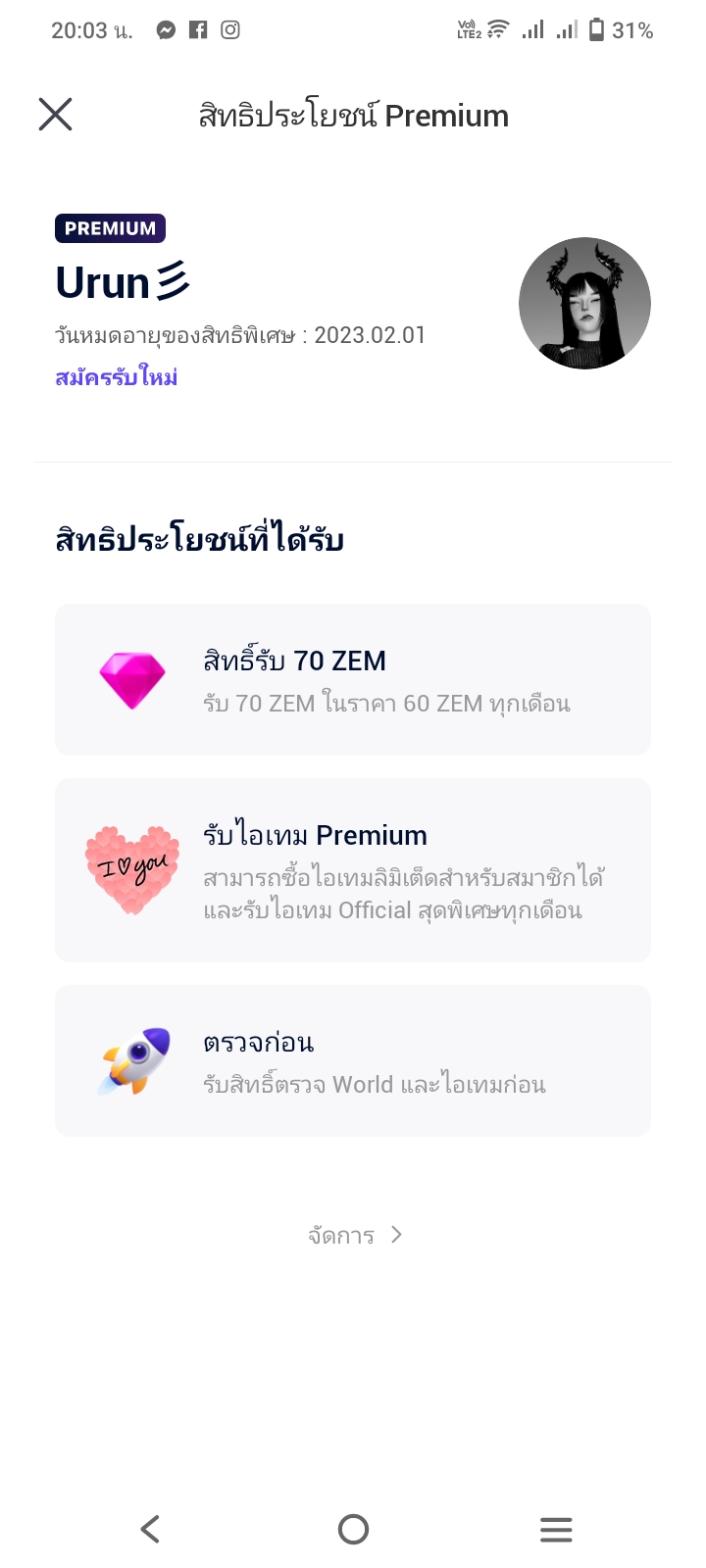Select the รับไอเทม Premium benefit card
The image size is (706, 1568).
coord(353,870)
